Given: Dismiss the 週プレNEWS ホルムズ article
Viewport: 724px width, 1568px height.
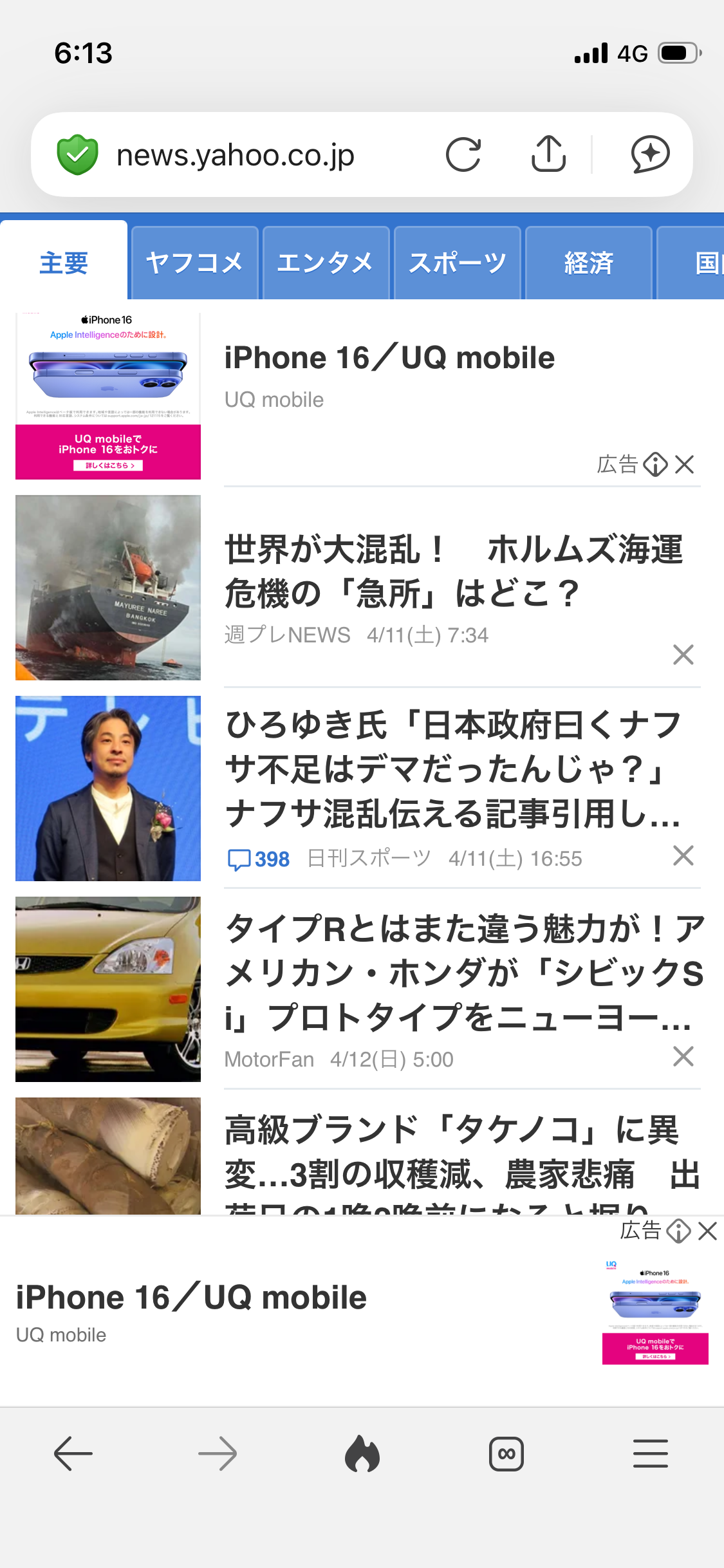Looking at the screenshot, I should click(x=683, y=655).
